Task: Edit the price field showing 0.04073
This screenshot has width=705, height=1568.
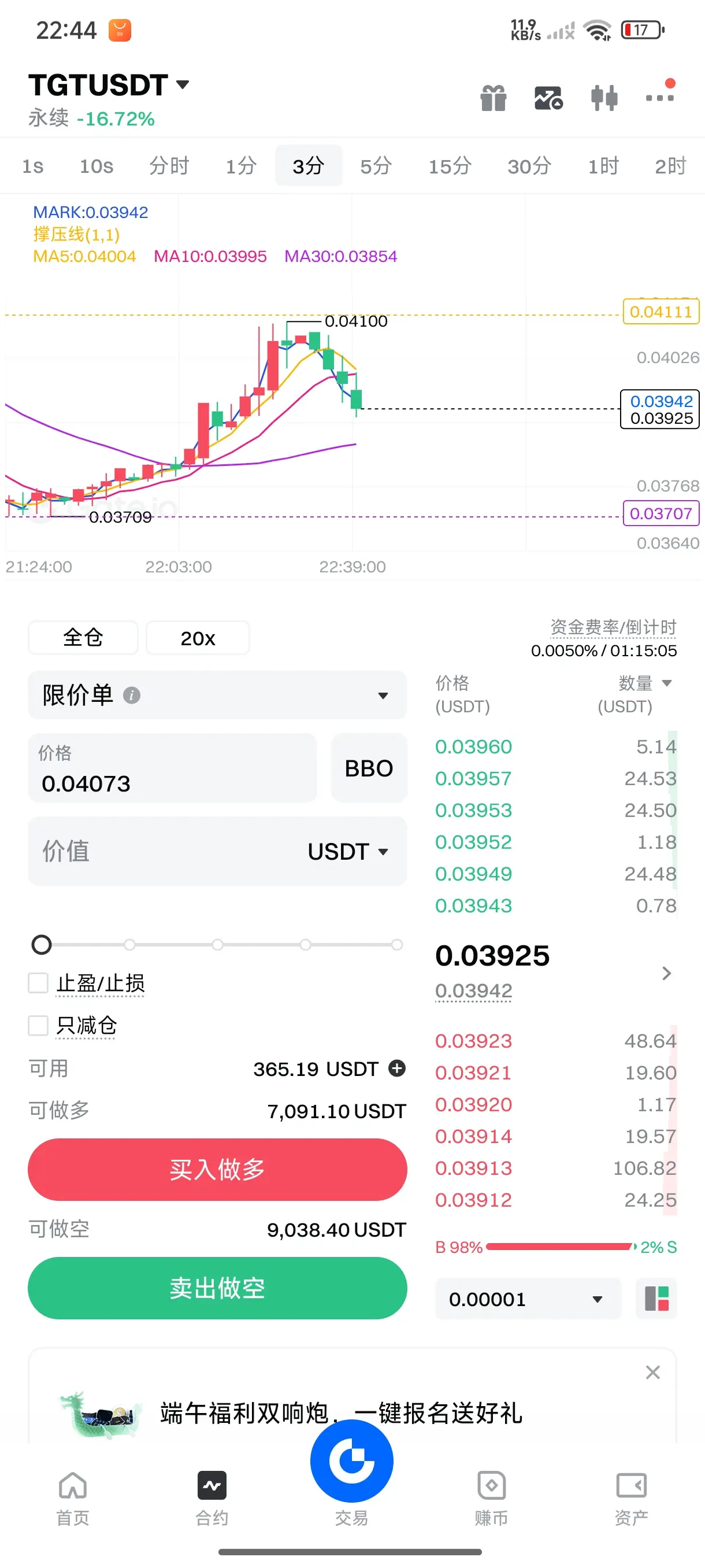Action: [x=172, y=768]
